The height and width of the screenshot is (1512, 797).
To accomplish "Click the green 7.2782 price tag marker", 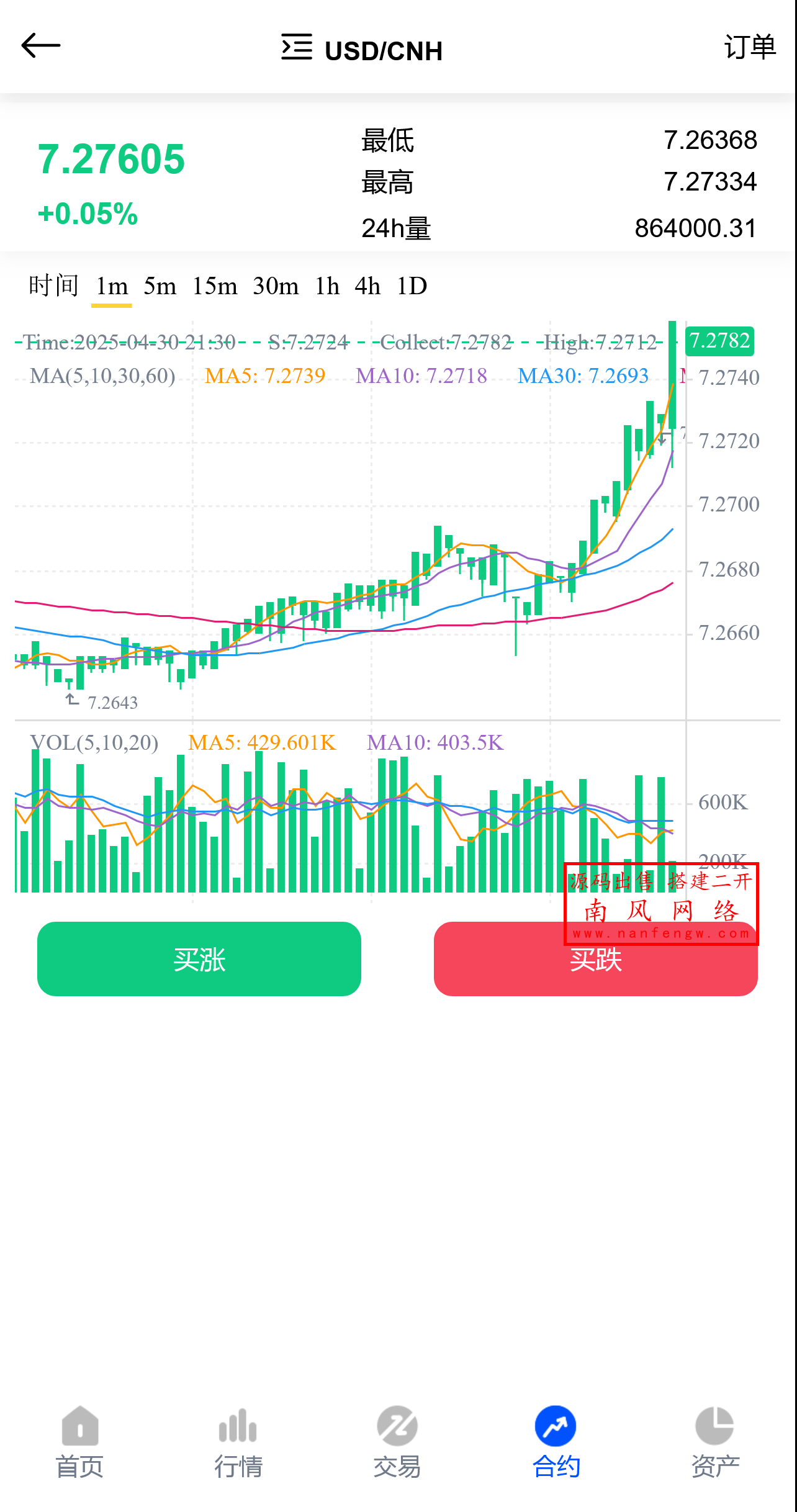I will 719,341.
